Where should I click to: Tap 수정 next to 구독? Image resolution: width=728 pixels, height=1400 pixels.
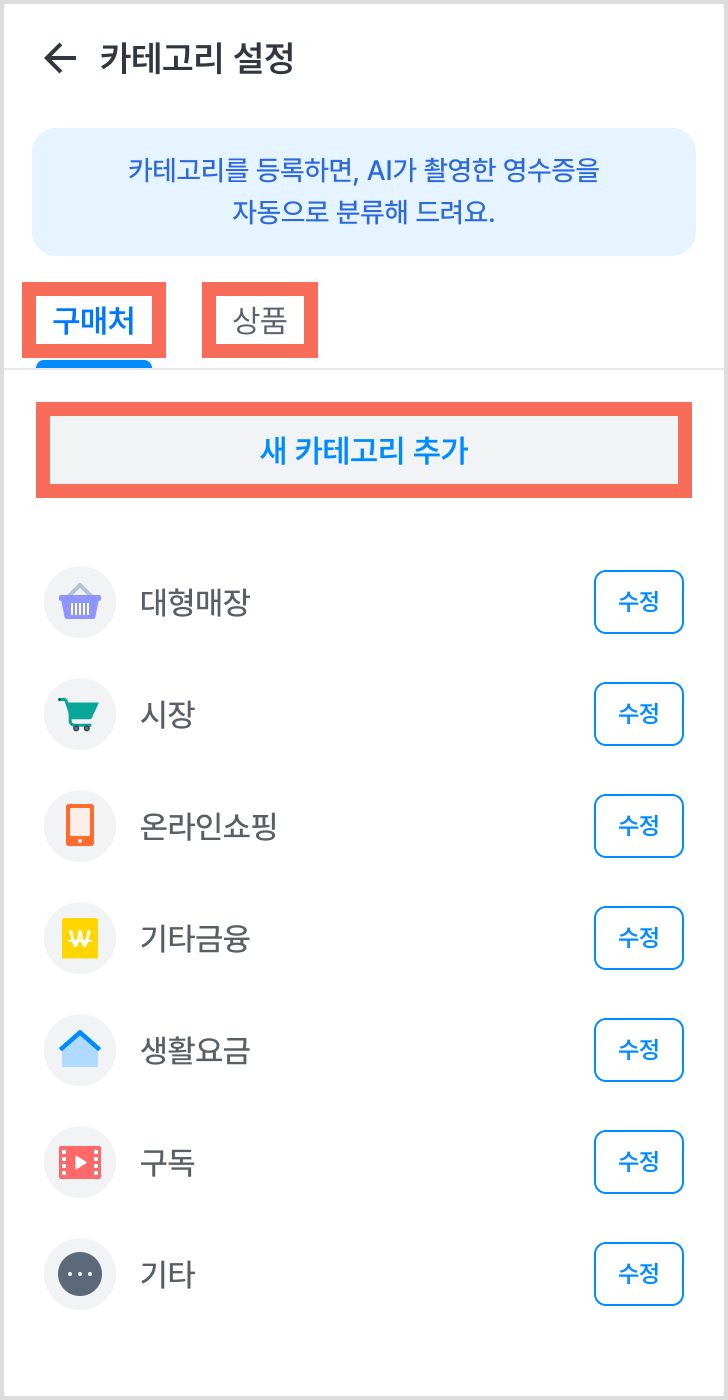click(639, 1162)
